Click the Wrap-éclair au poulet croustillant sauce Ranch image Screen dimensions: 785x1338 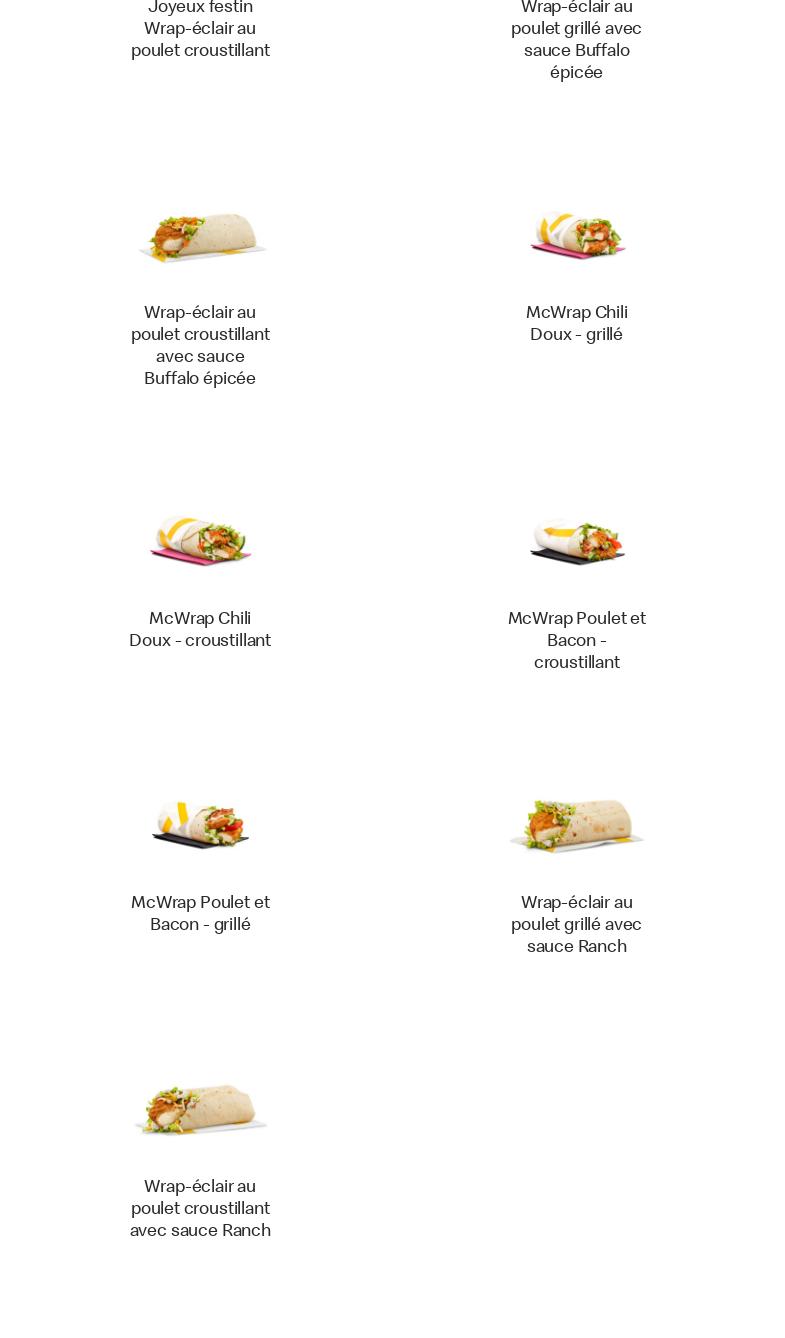[x=200, y=1108]
